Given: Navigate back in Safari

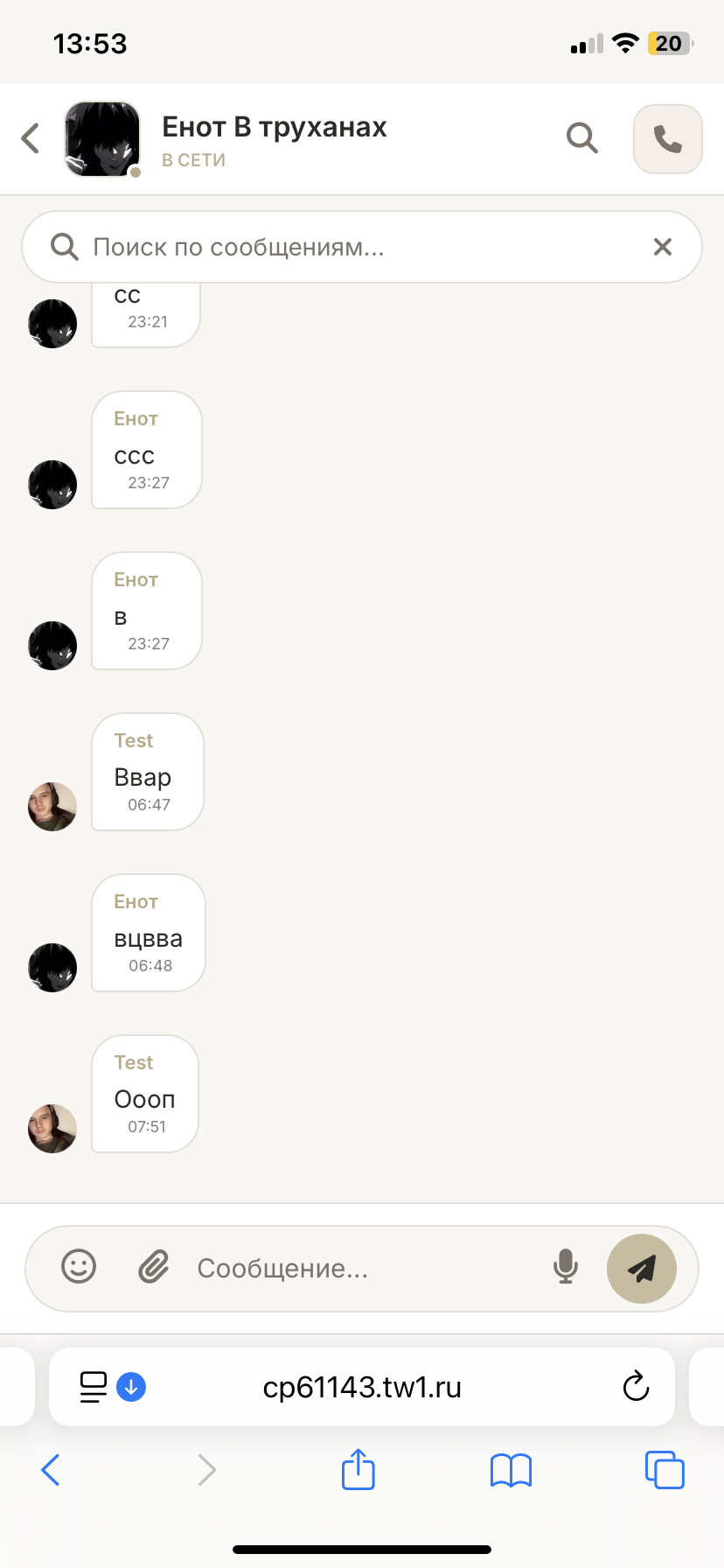Looking at the screenshot, I should pos(51,1470).
